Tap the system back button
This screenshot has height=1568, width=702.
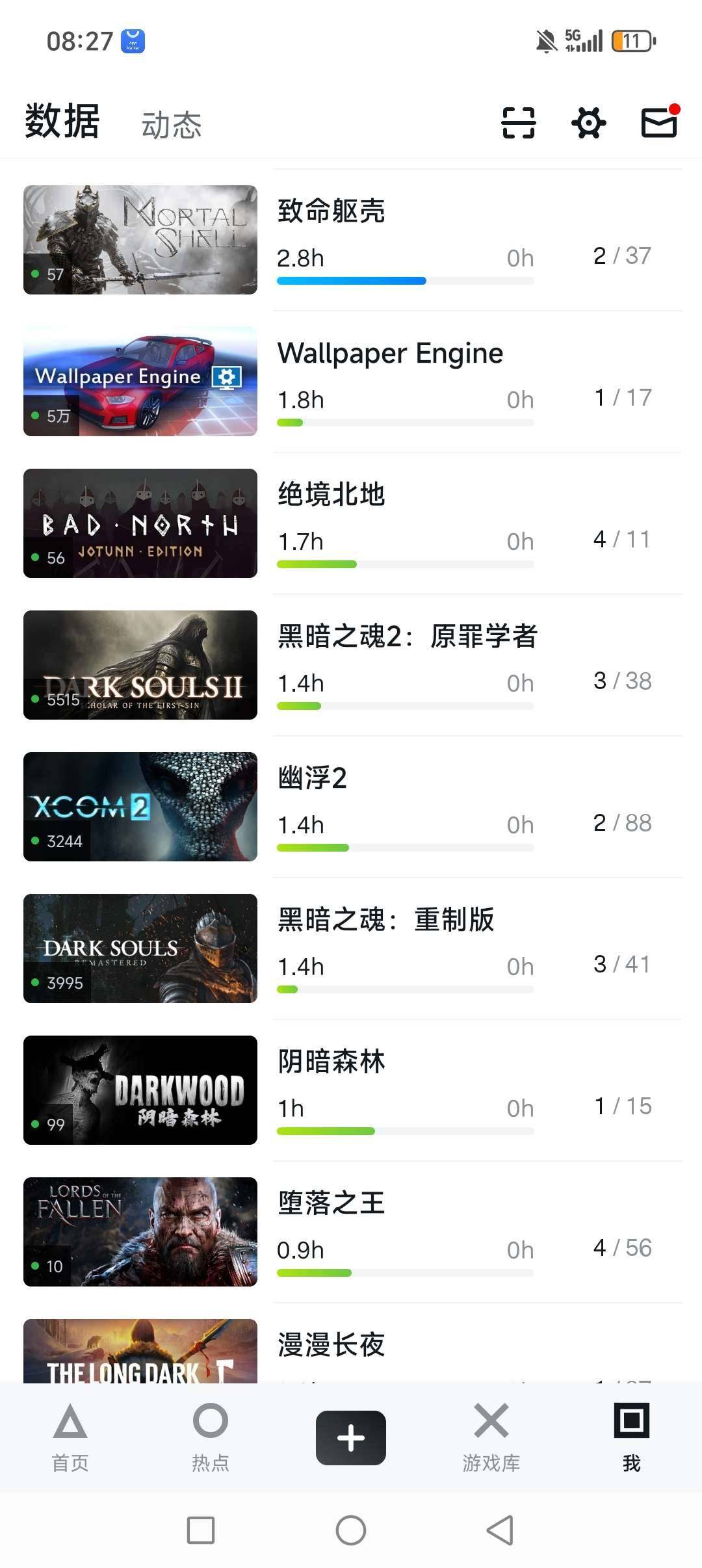500,1530
